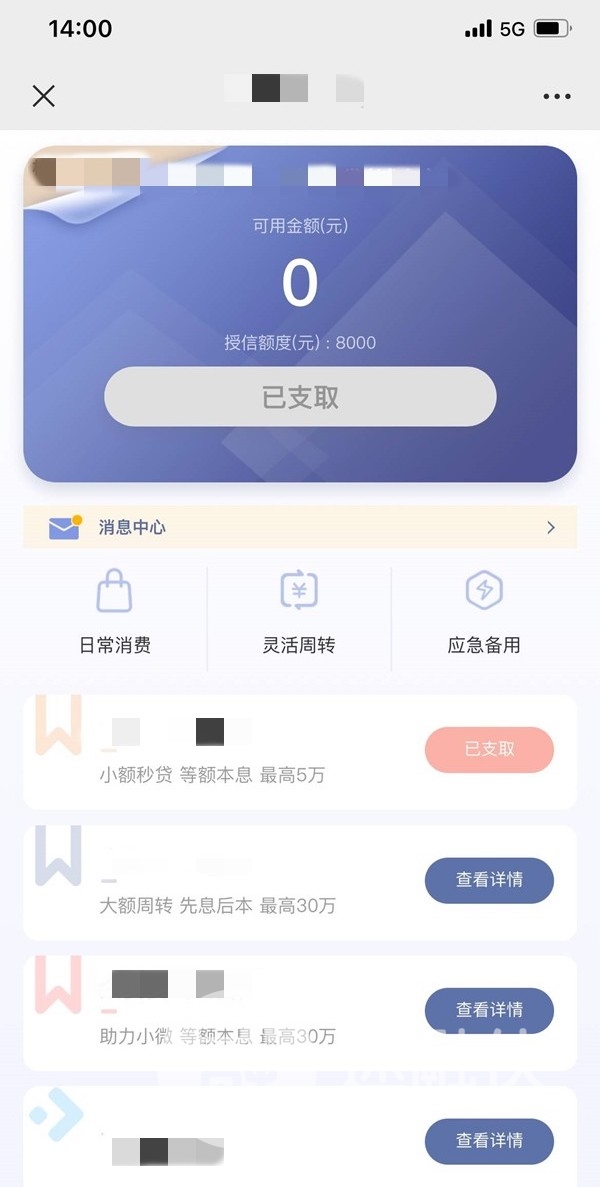
Task: Select 日常消费 option
Action: point(114,614)
